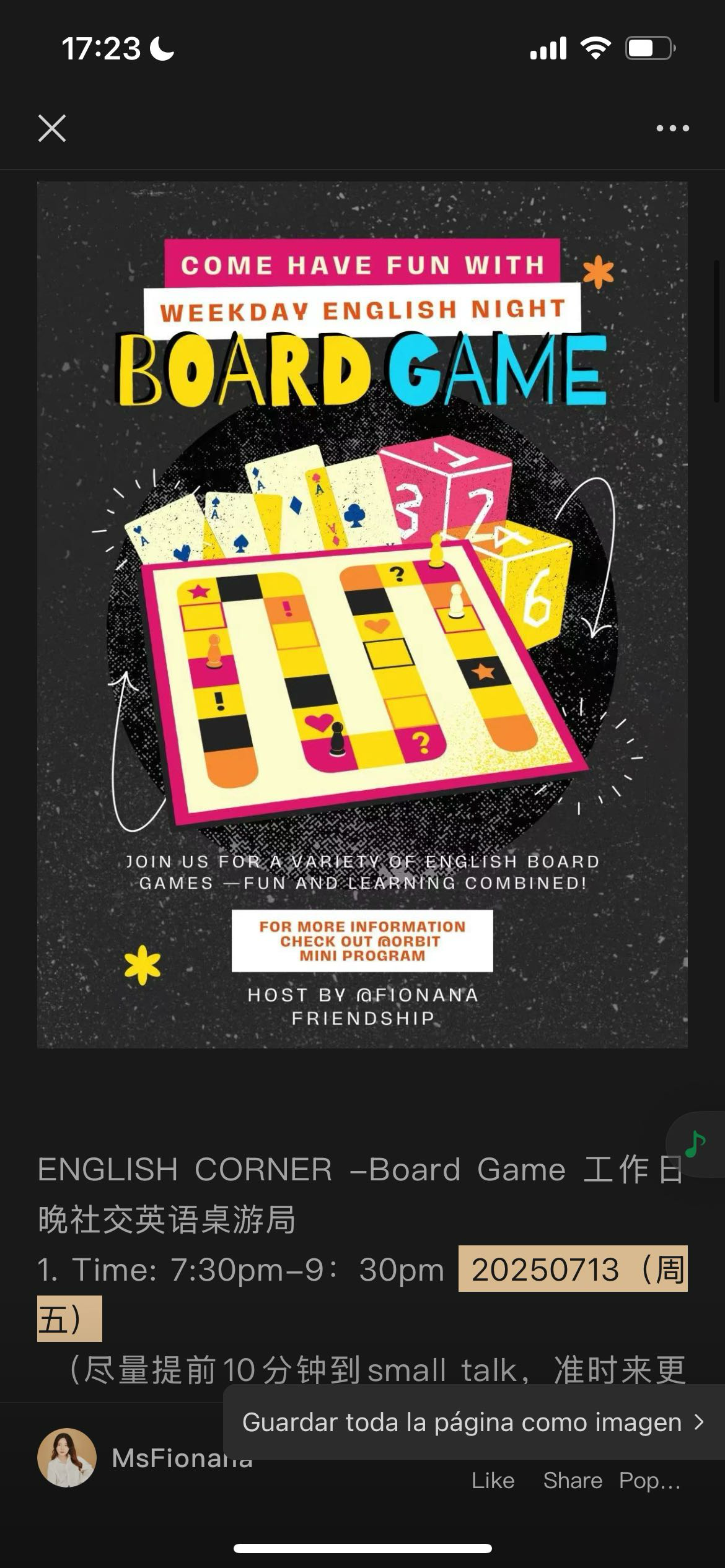The image size is (725, 1568).
Task: Open the Board Game poster image
Action: coord(362,614)
